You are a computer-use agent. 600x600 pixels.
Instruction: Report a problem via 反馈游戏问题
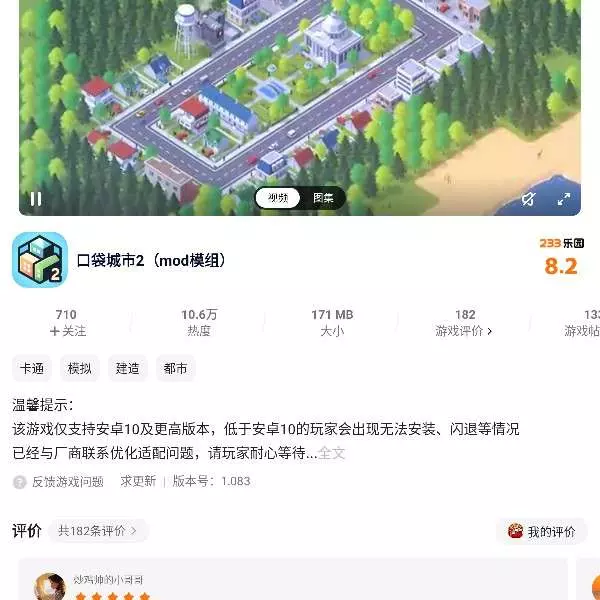[x=59, y=481]
